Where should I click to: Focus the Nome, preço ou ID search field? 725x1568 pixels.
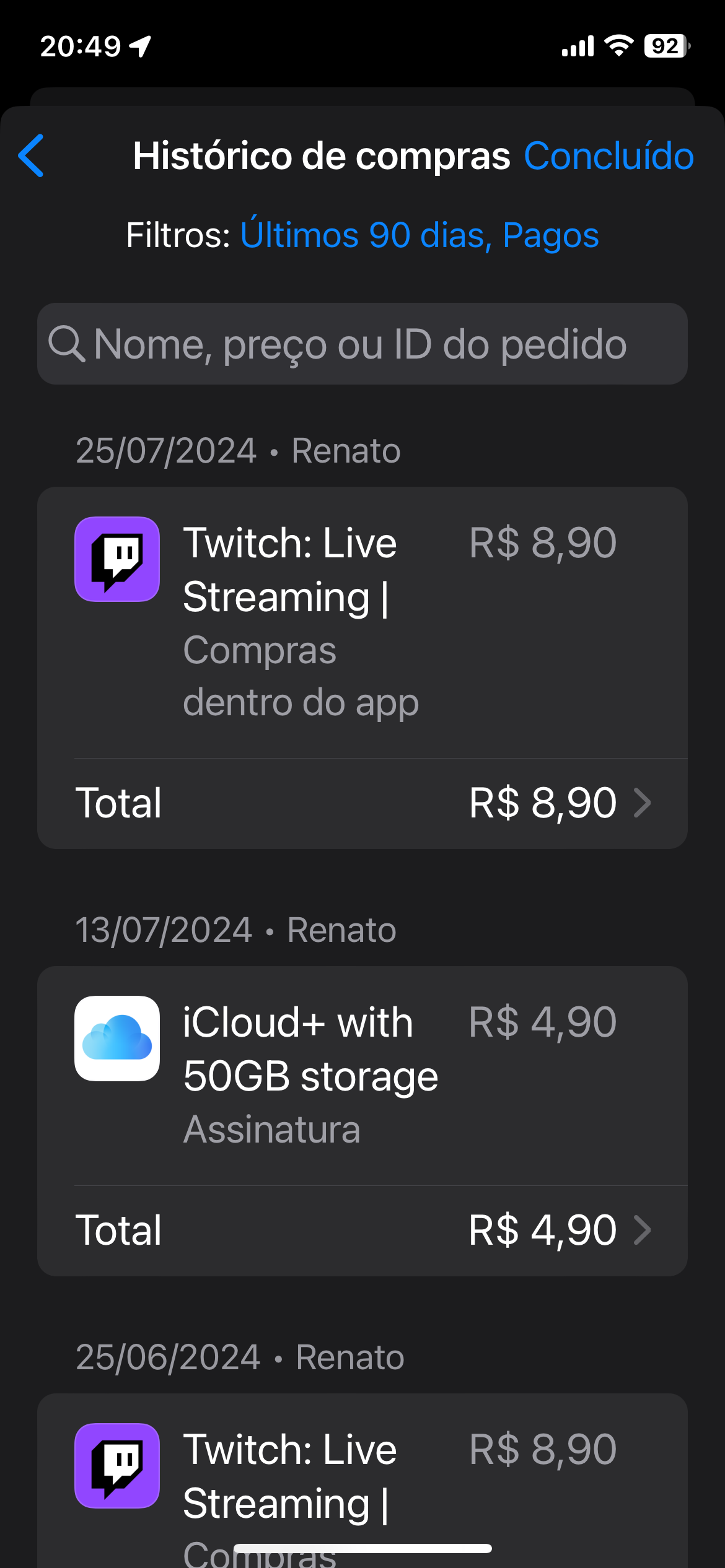pyautogui.click(x=362, y=344)
